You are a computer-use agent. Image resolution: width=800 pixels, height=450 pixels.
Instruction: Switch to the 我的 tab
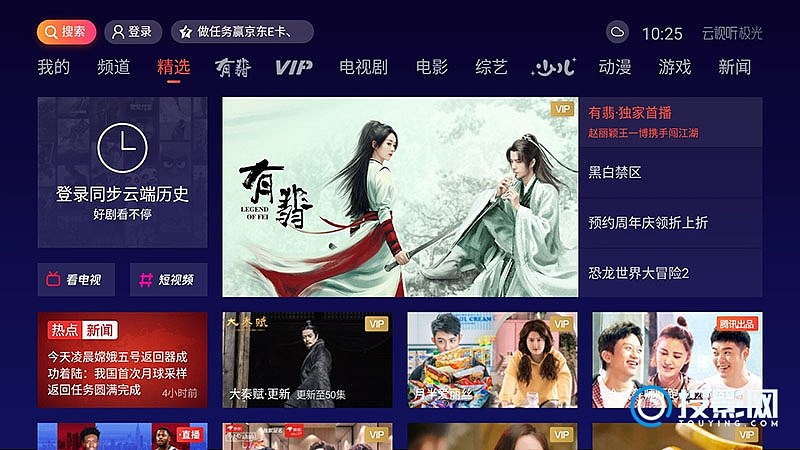click(54, 68)
